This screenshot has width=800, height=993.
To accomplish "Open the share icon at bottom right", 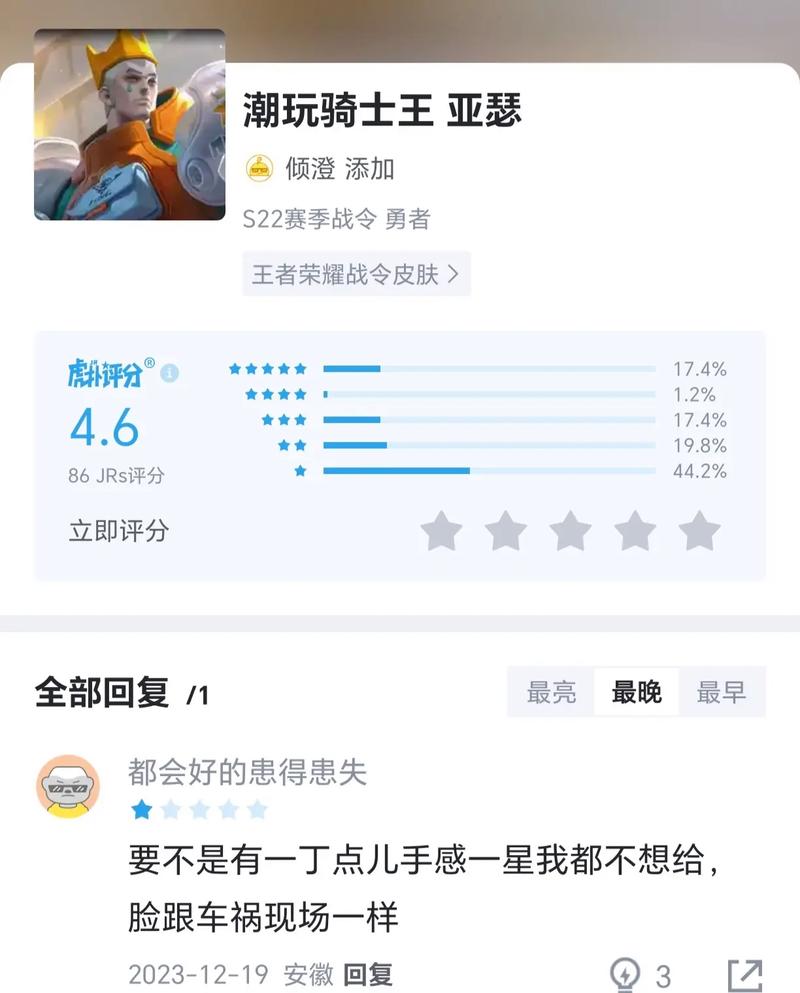I will pos(745,970).
